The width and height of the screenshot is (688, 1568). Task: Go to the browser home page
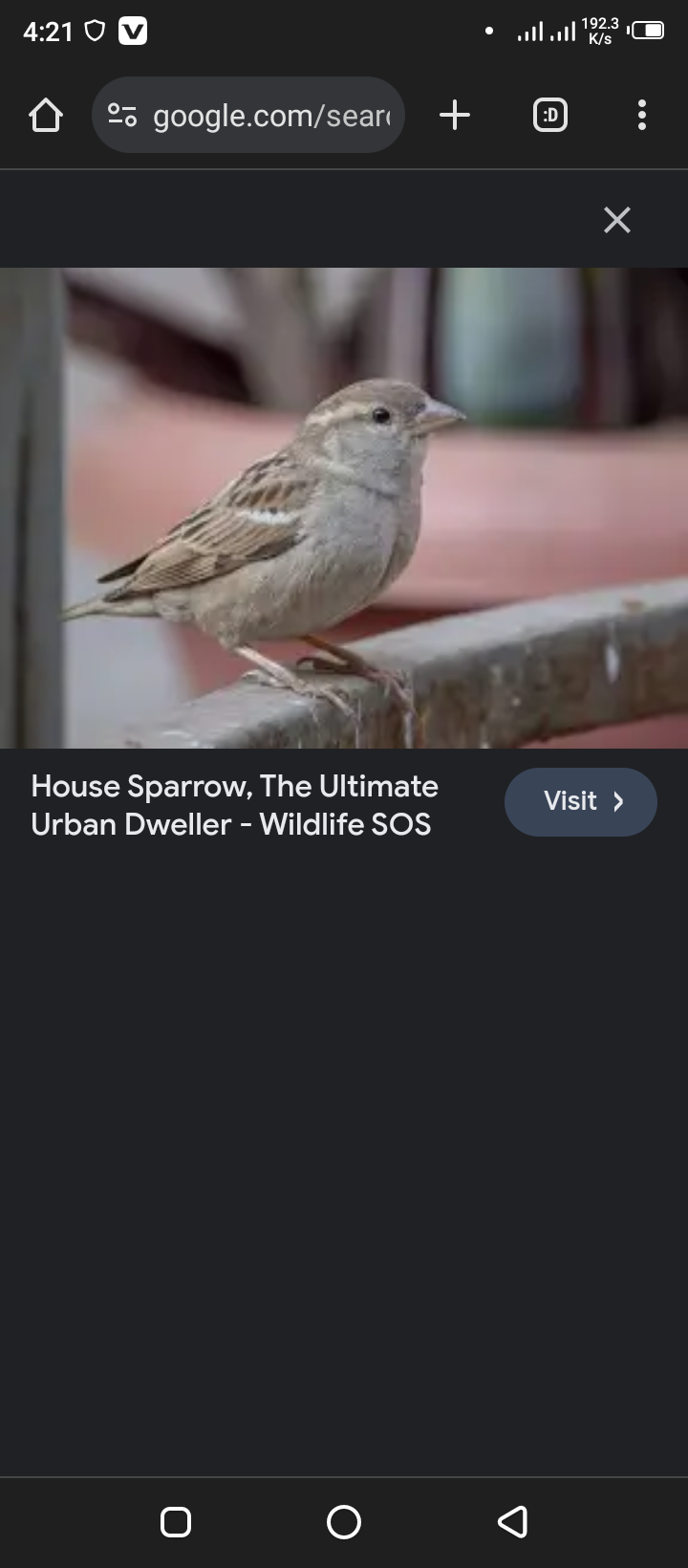45,116
